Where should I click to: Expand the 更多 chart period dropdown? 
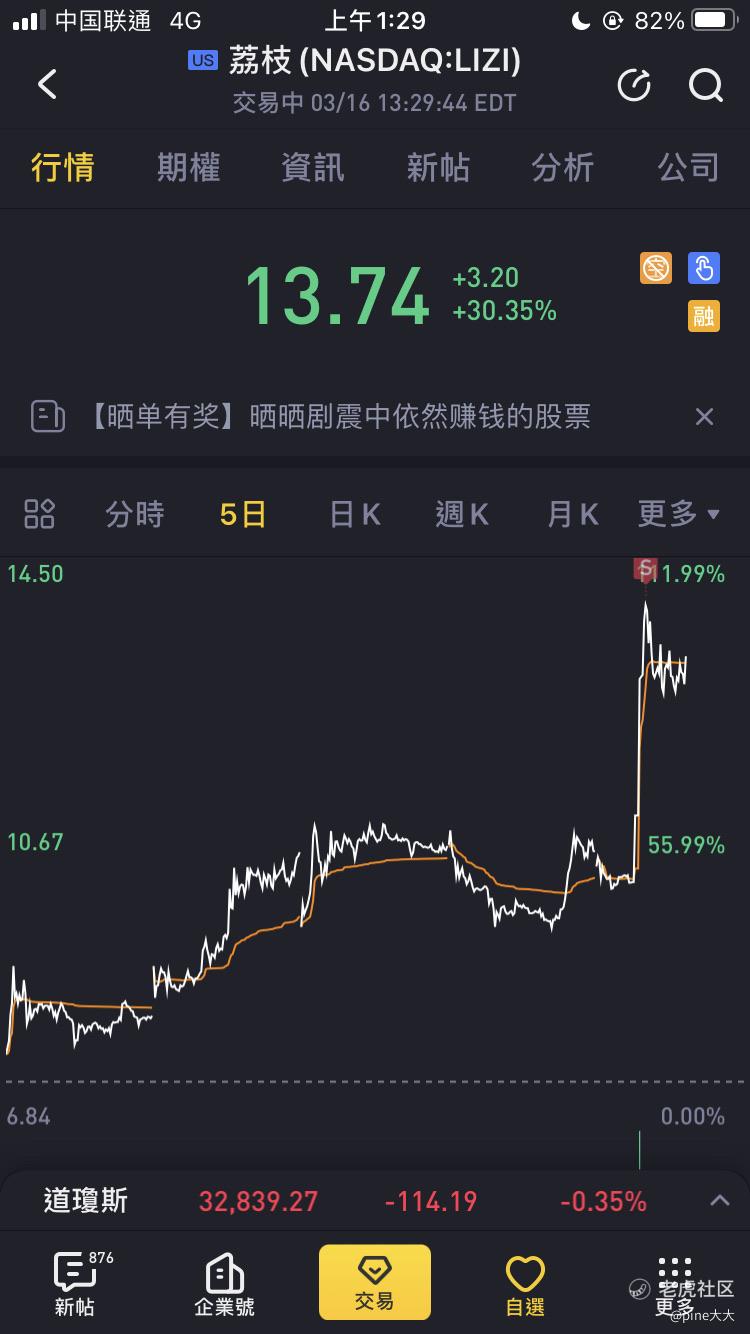point(679,514)
